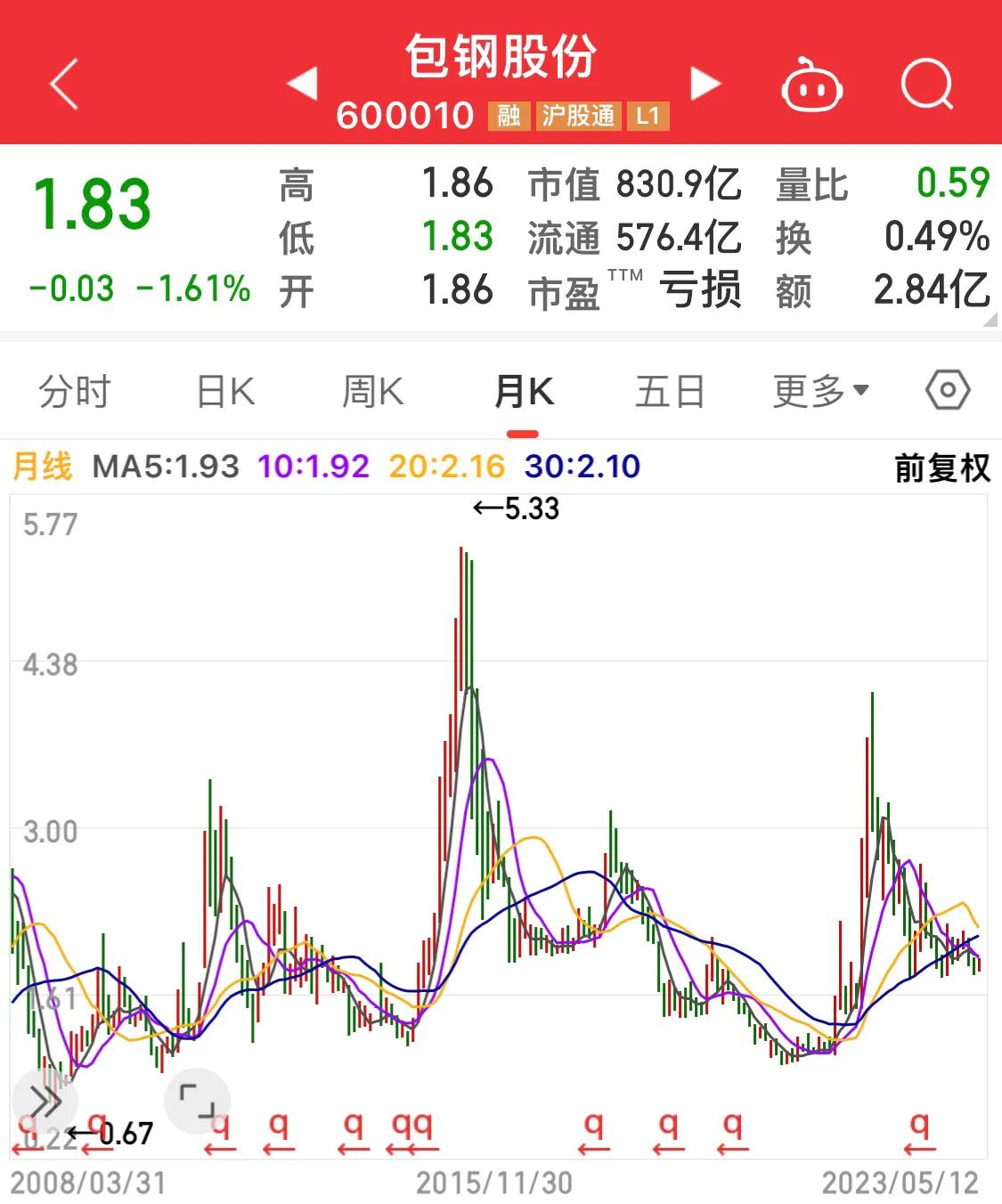Tap the double-chevron quick-switch icon
The width and height of the screenshot is (1002, 1204).
point(45,1102)
